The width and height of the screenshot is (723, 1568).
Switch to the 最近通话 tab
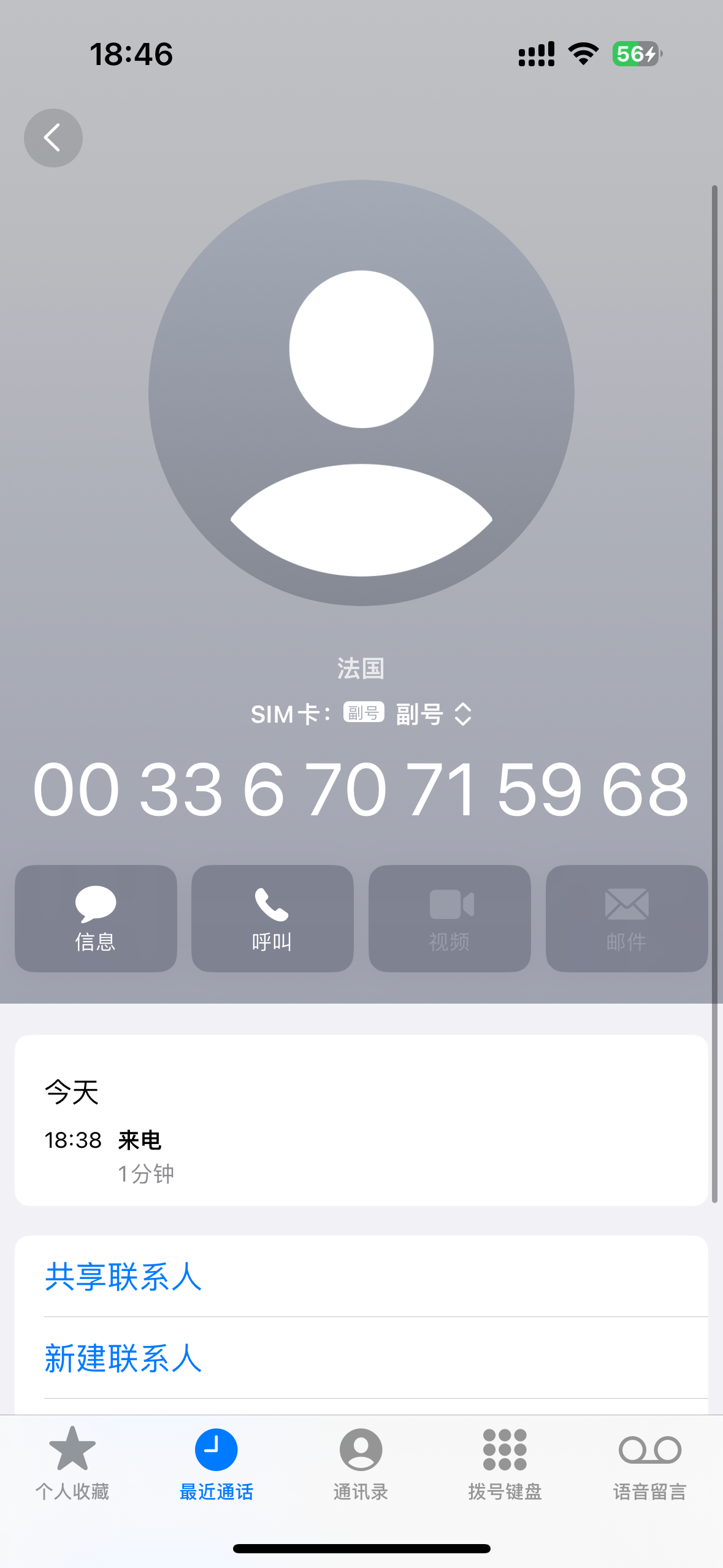pyautogui.click(x=216, y=1463)
